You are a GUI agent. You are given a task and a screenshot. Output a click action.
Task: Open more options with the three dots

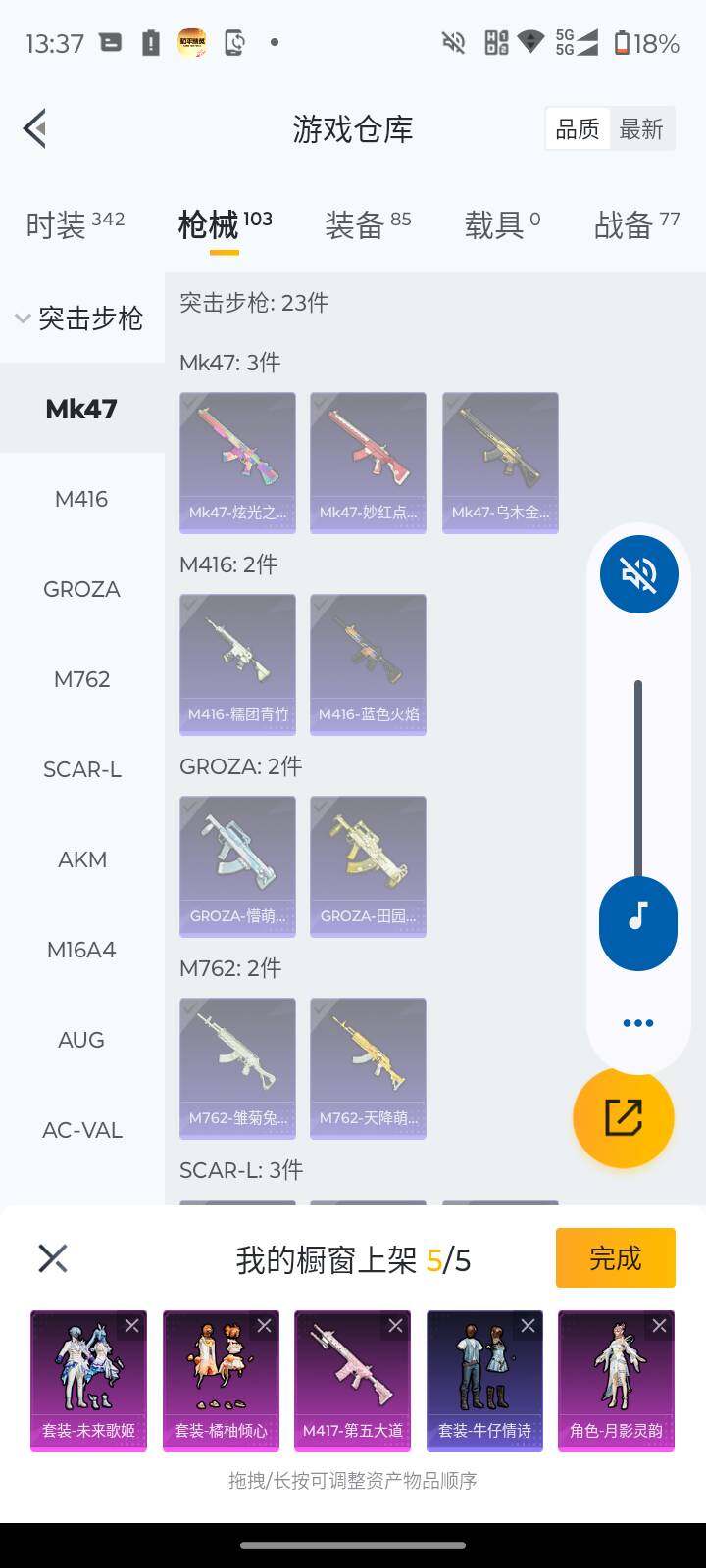pos(638,1023)
